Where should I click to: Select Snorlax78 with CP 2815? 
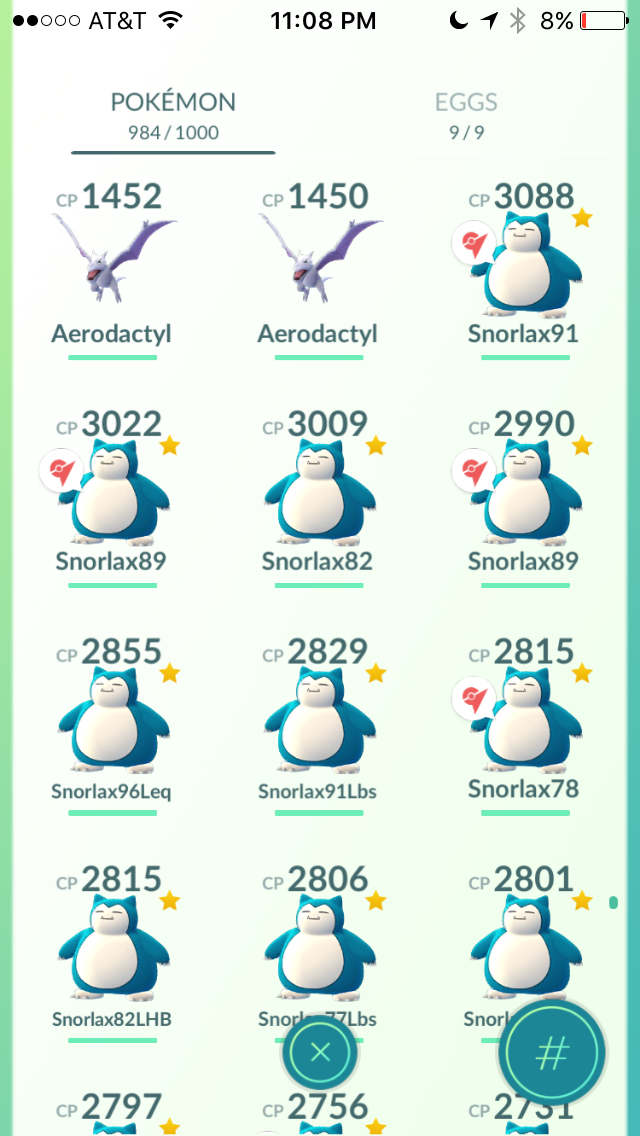click(525, 724)
